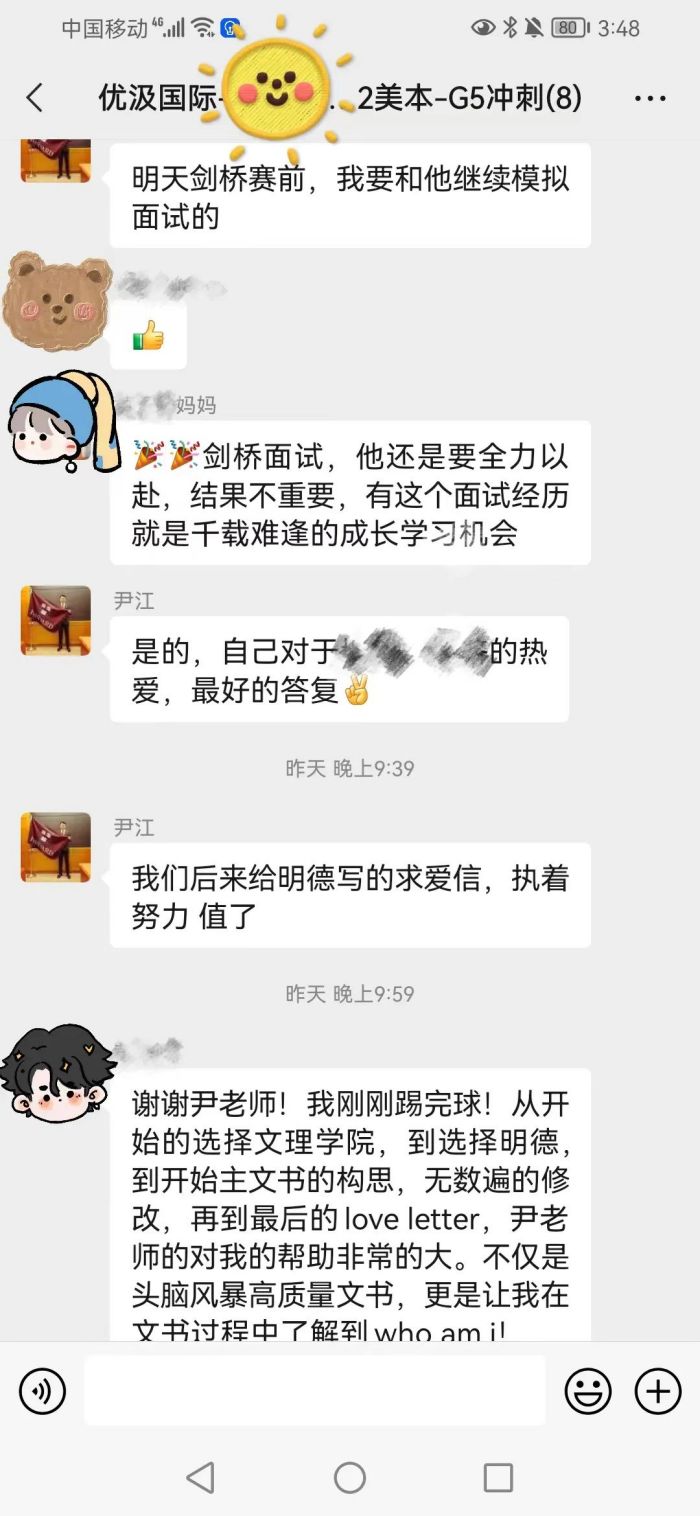Image resolution: width=700 pixels, height=1516 pixels.
Task: Open the emoji sticker panel
Action: click(588, 1391)
